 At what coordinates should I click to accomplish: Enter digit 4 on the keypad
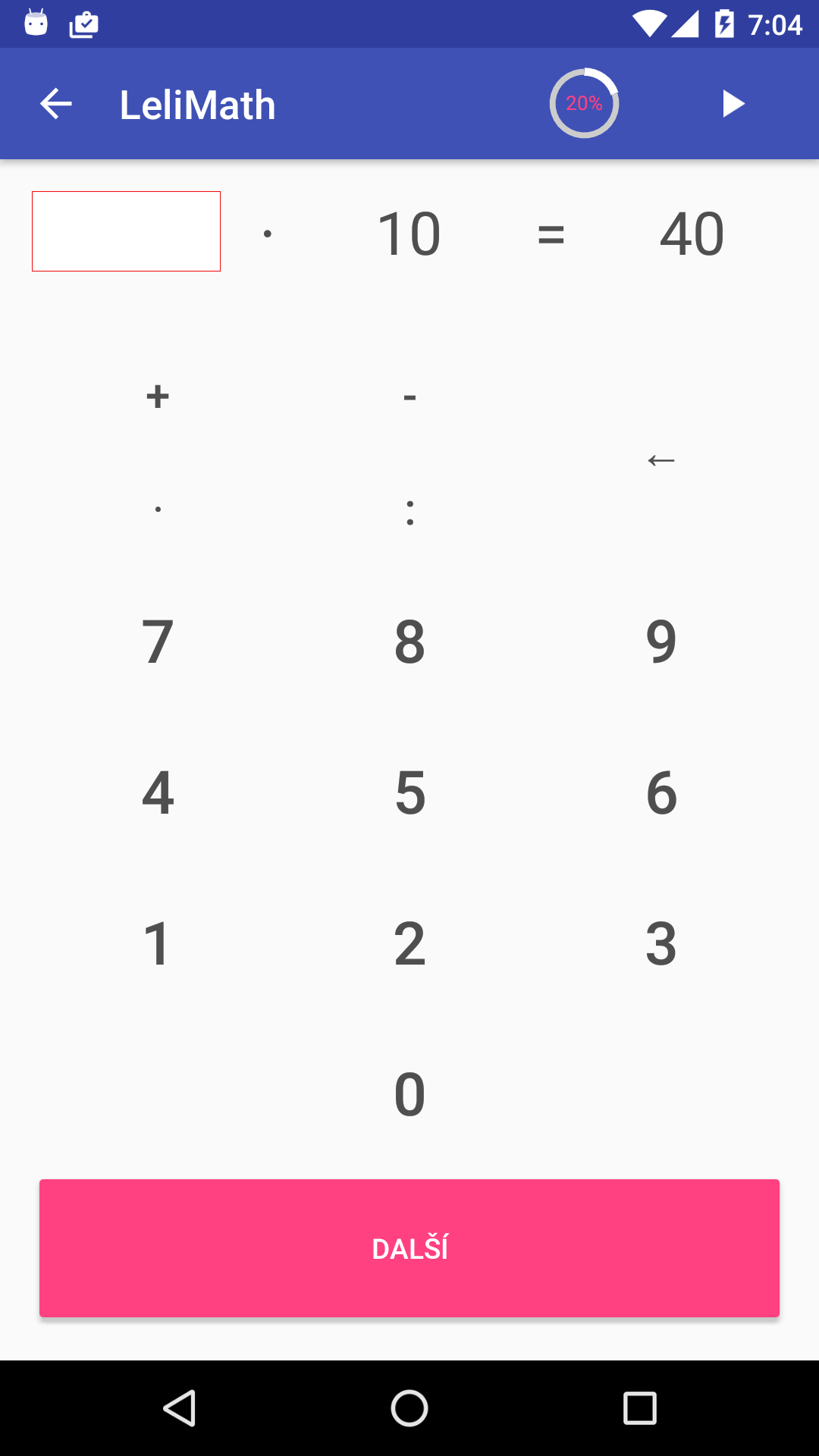coord(158,792)
